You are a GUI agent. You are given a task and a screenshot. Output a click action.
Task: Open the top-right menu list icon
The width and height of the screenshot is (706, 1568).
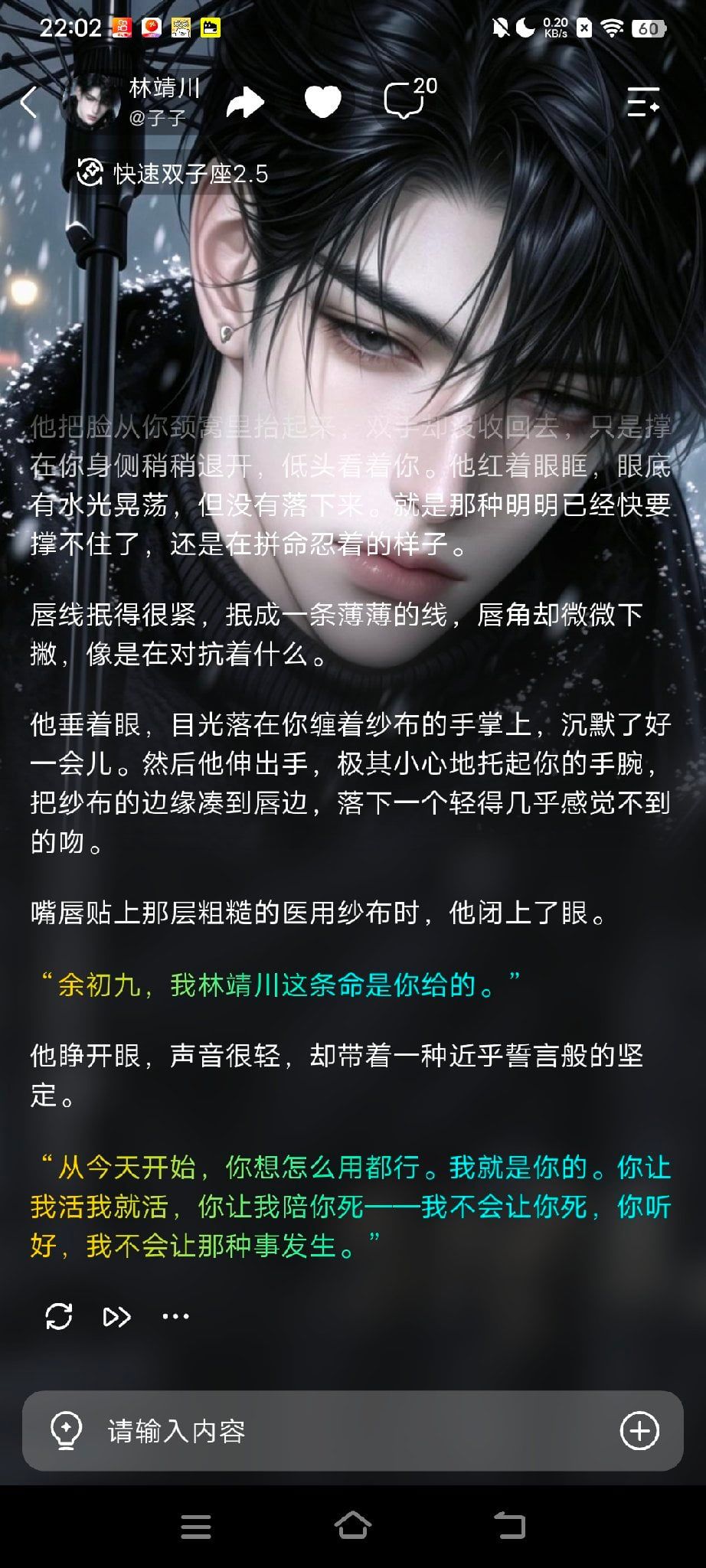[643, 102]
